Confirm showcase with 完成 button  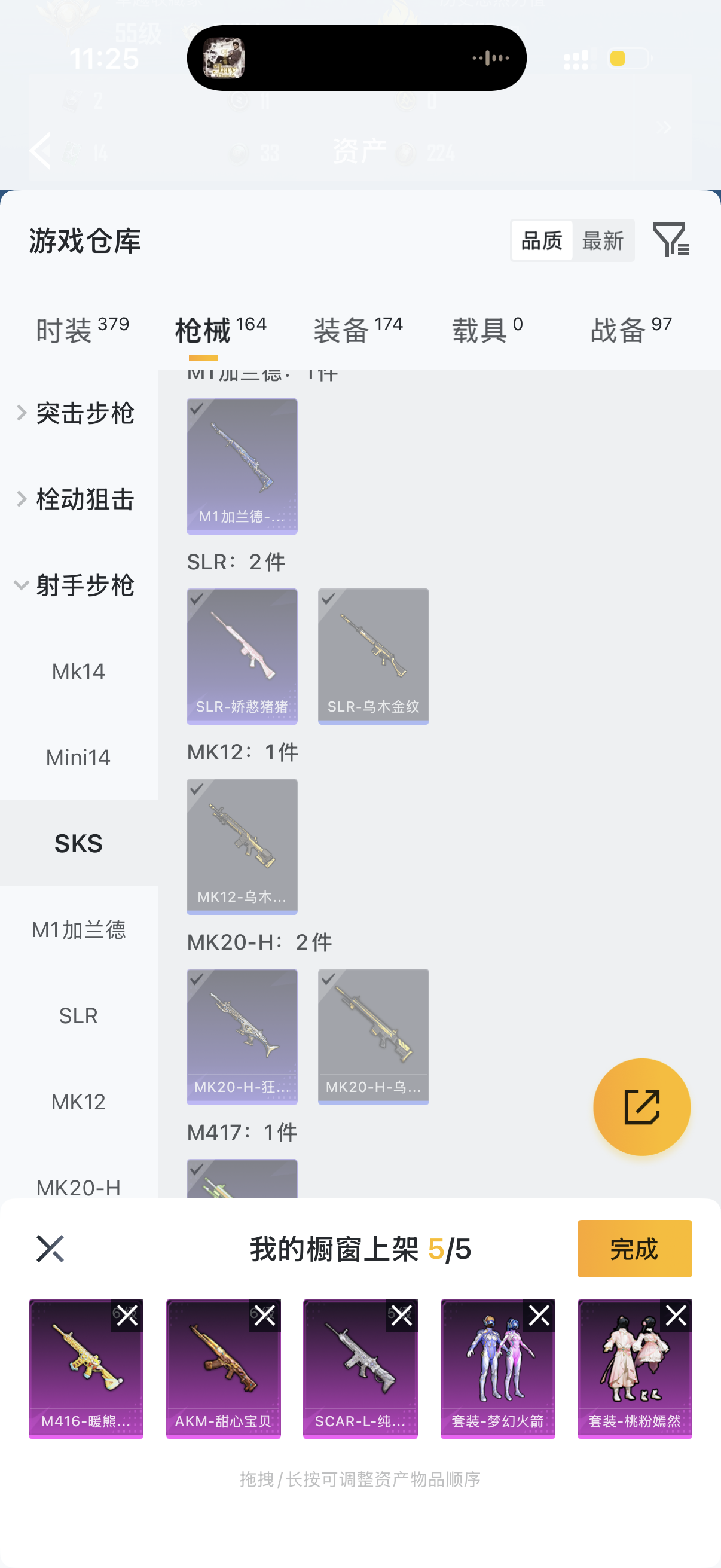click(634, 1249)
